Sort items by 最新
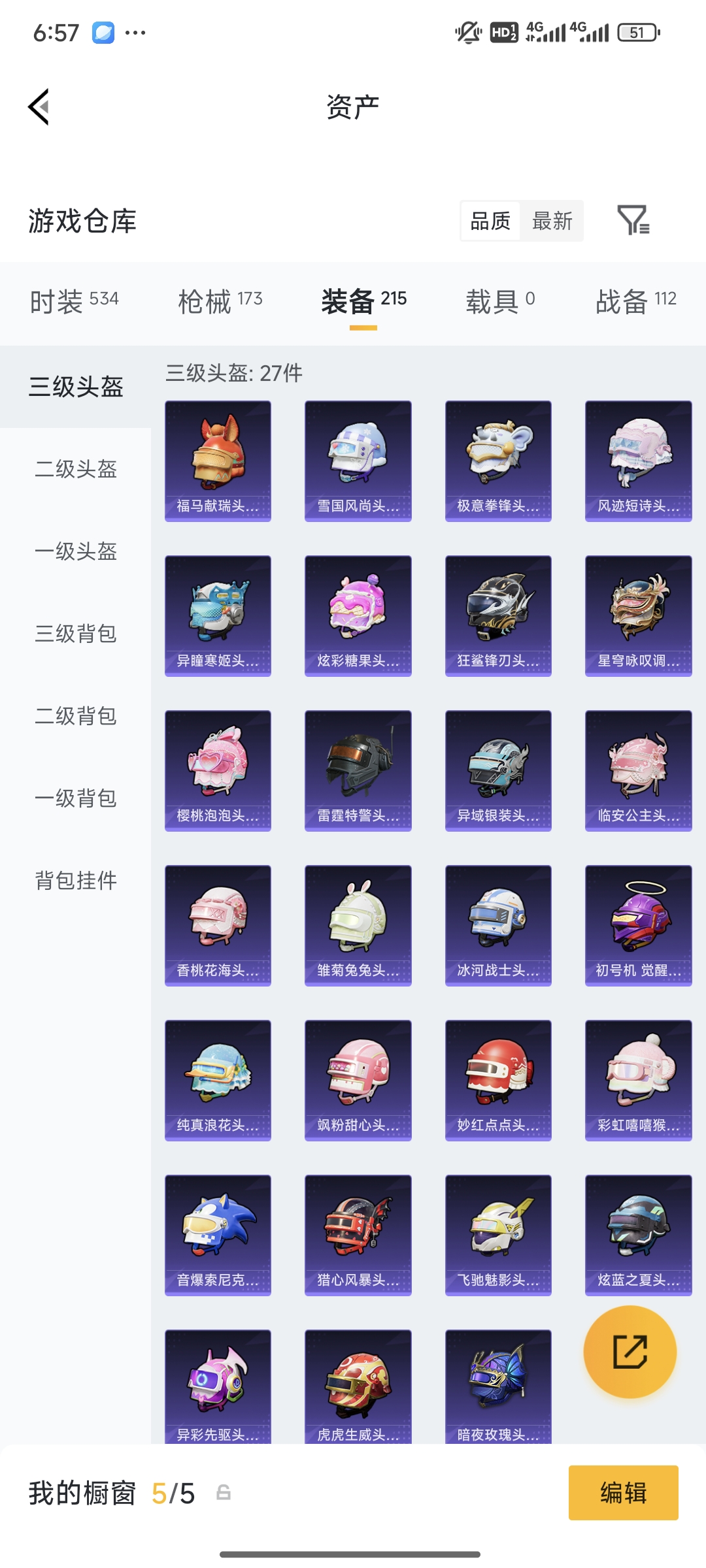Image resolution: width=706 pixels, height=1568 pixels. pyautogui.click(x=552, y=221)
